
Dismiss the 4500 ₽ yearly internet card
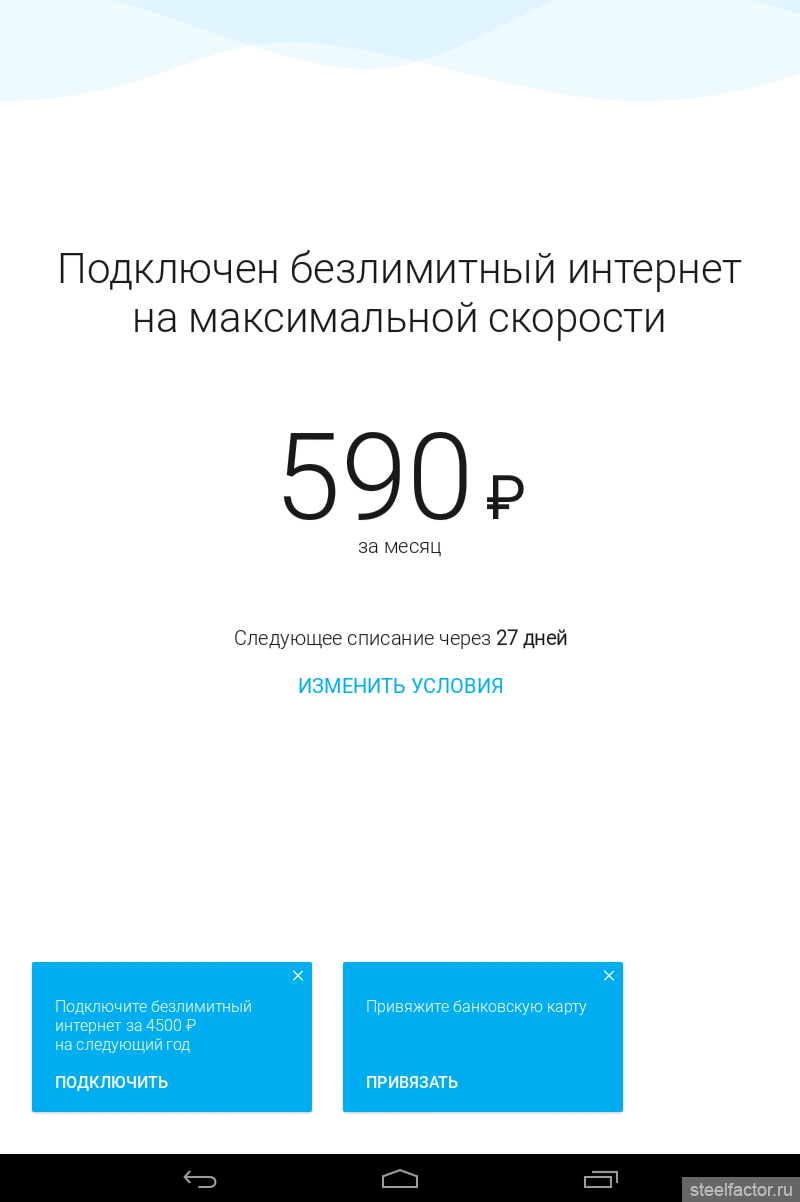pos(298,976)
